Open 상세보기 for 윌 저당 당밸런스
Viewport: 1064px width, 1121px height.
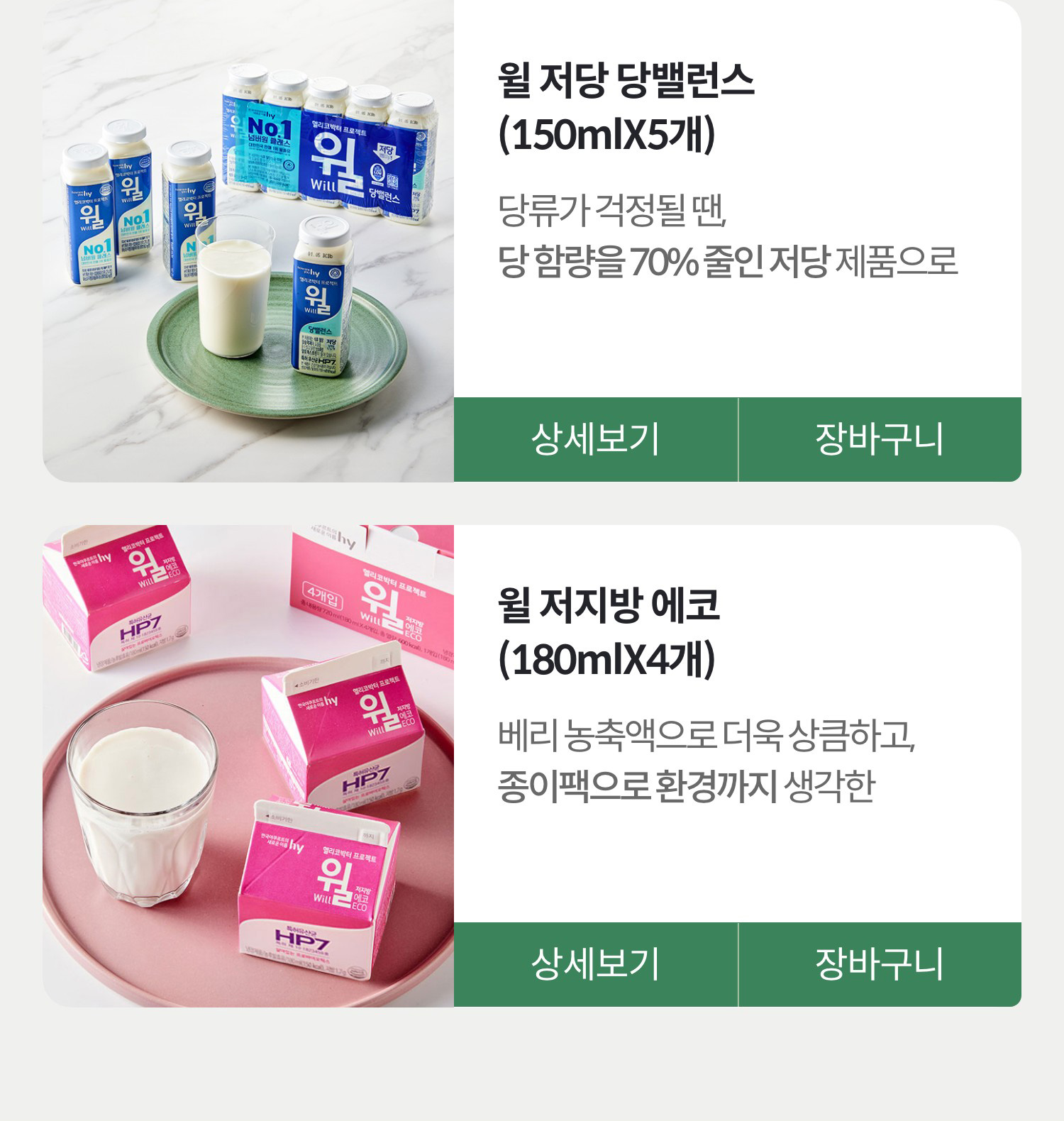pyautogui.click(x=596, y=439)
